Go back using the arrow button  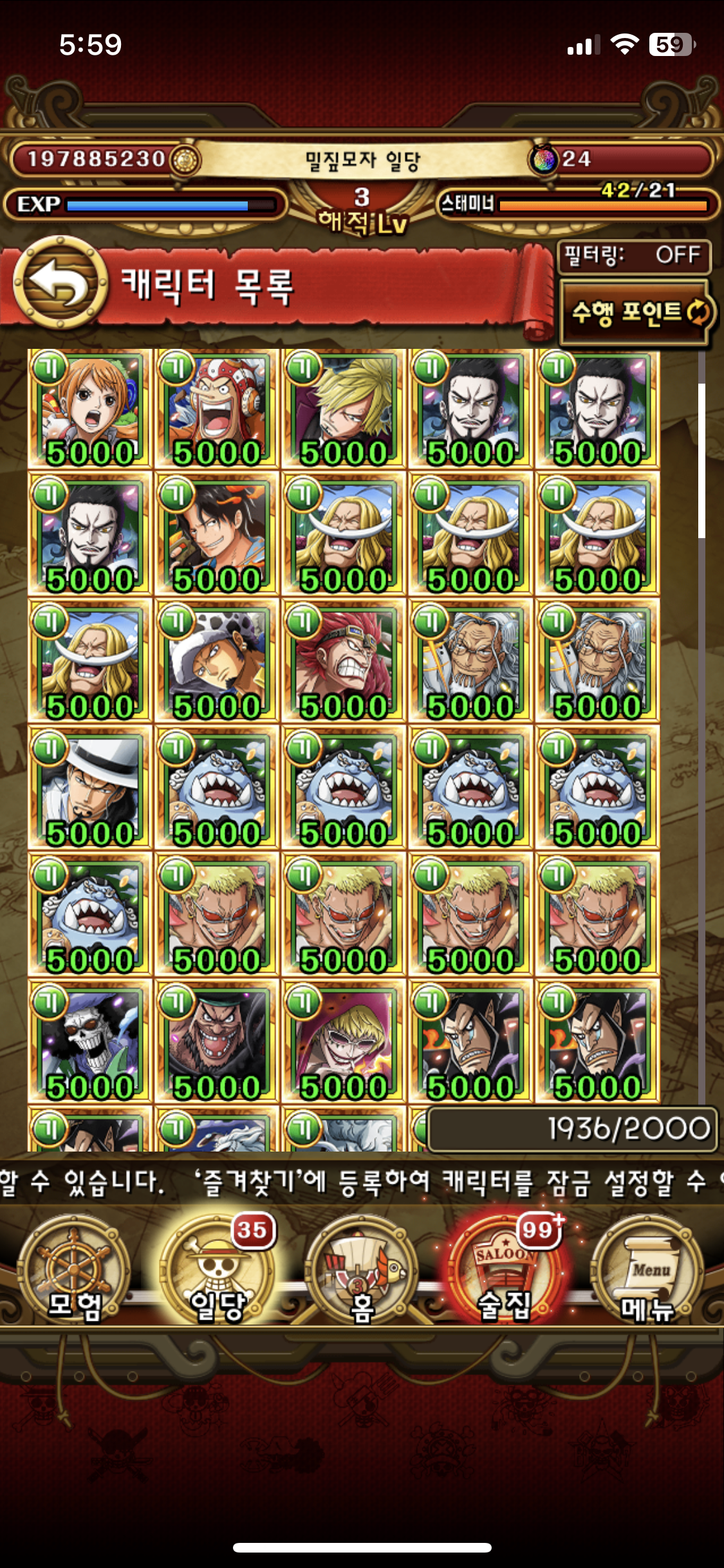pos(60,283)
